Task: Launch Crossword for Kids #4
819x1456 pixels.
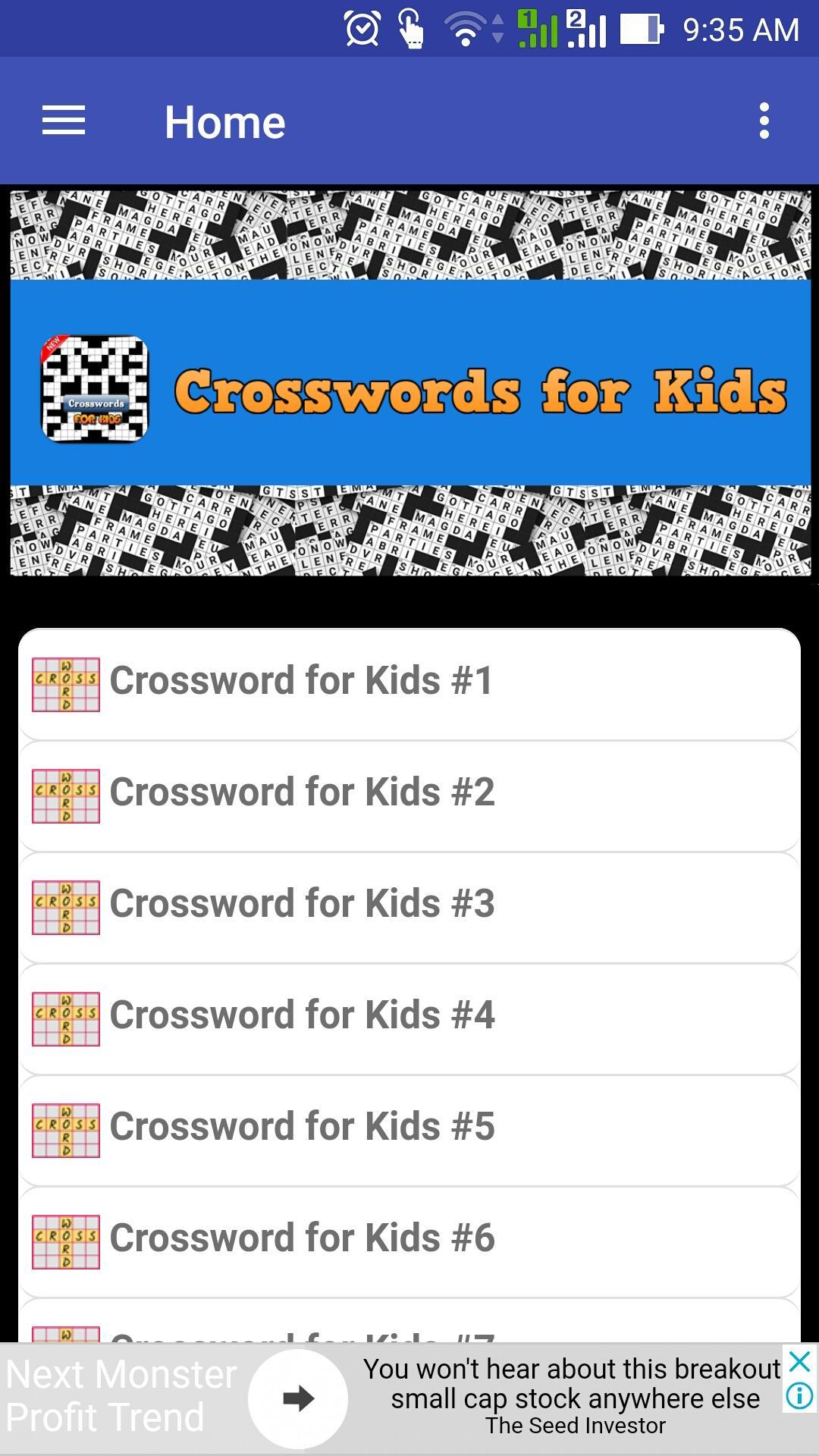Action: tap(409, 1016)
